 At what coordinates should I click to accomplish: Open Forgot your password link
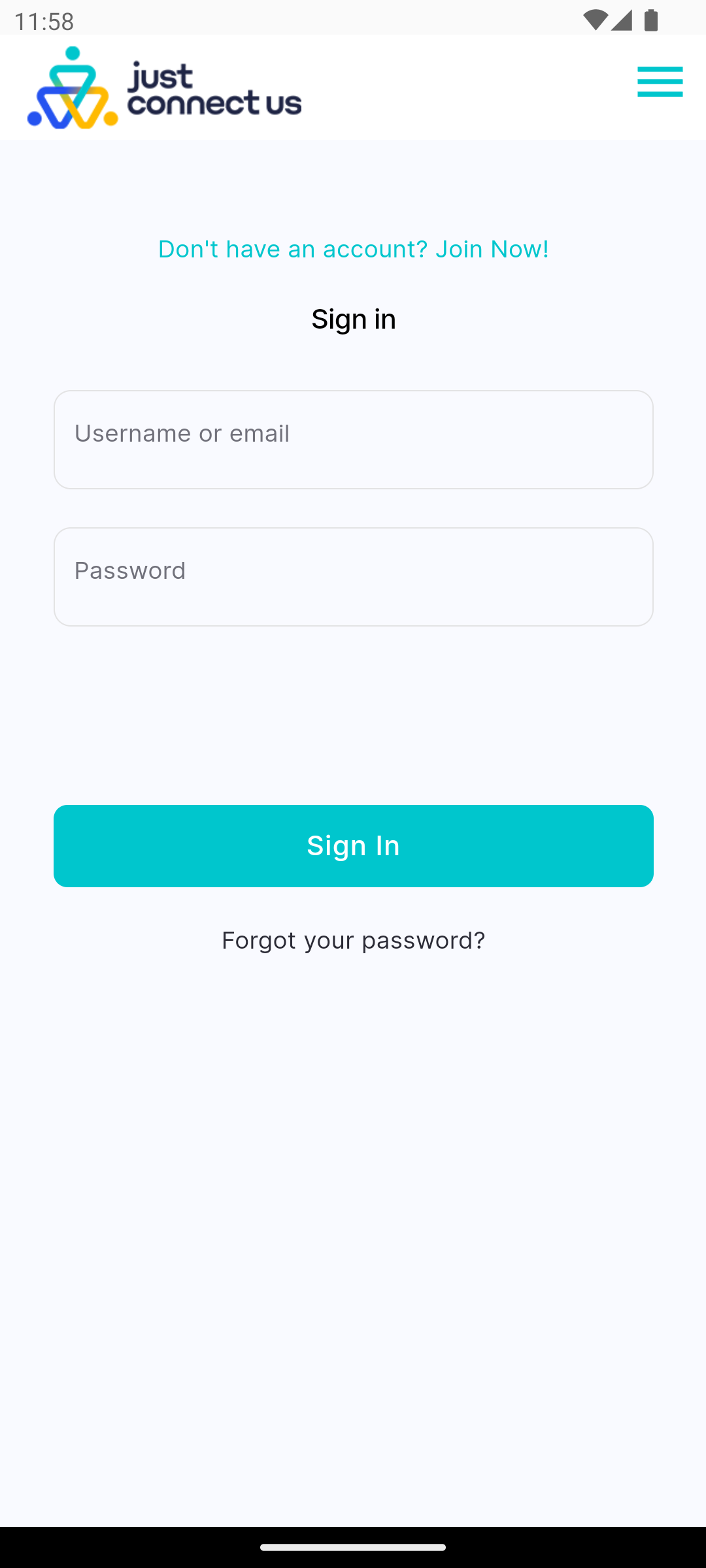(x=354, y=941)
